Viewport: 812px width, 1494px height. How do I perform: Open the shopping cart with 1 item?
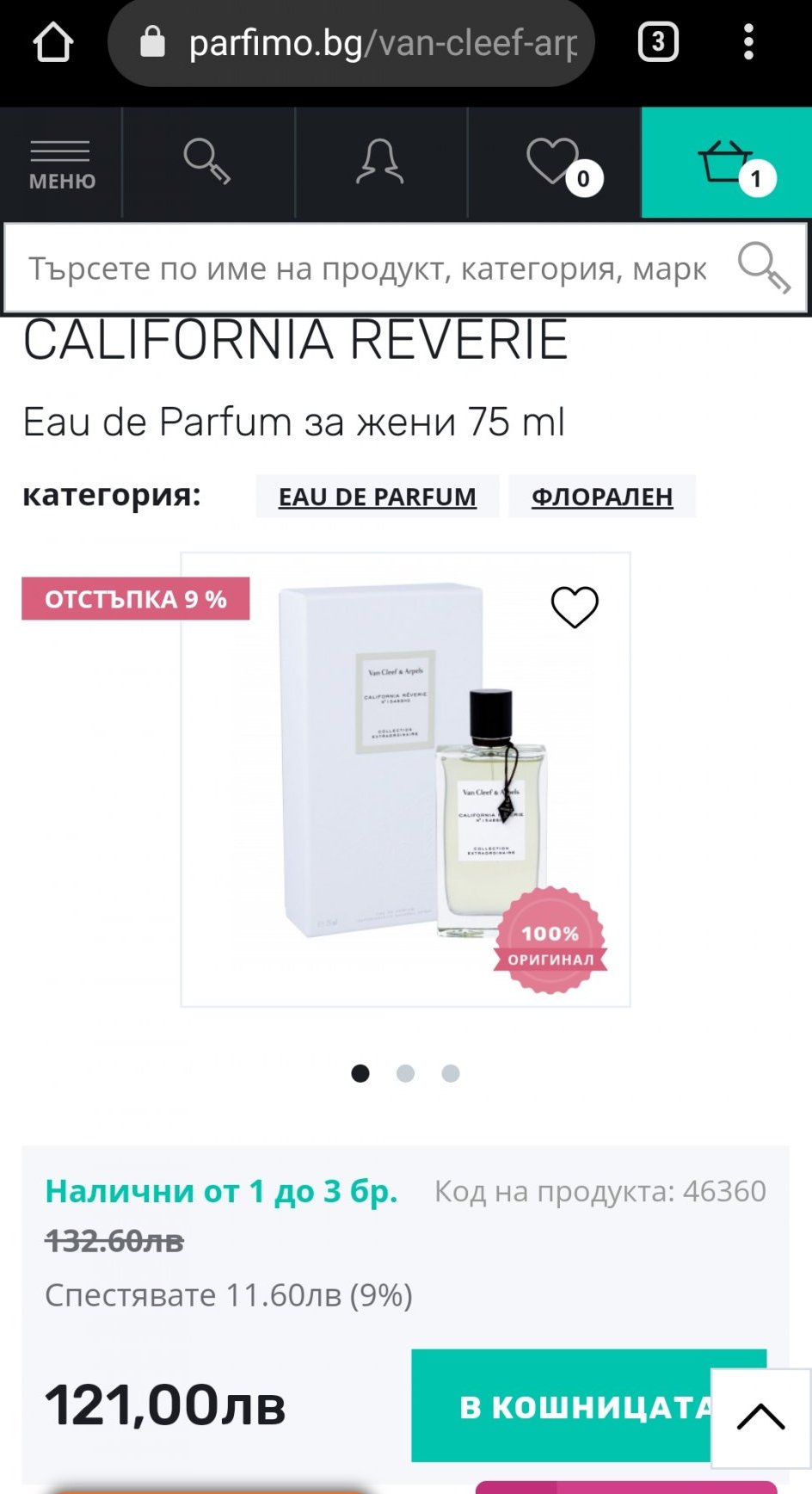click(727, 162)
